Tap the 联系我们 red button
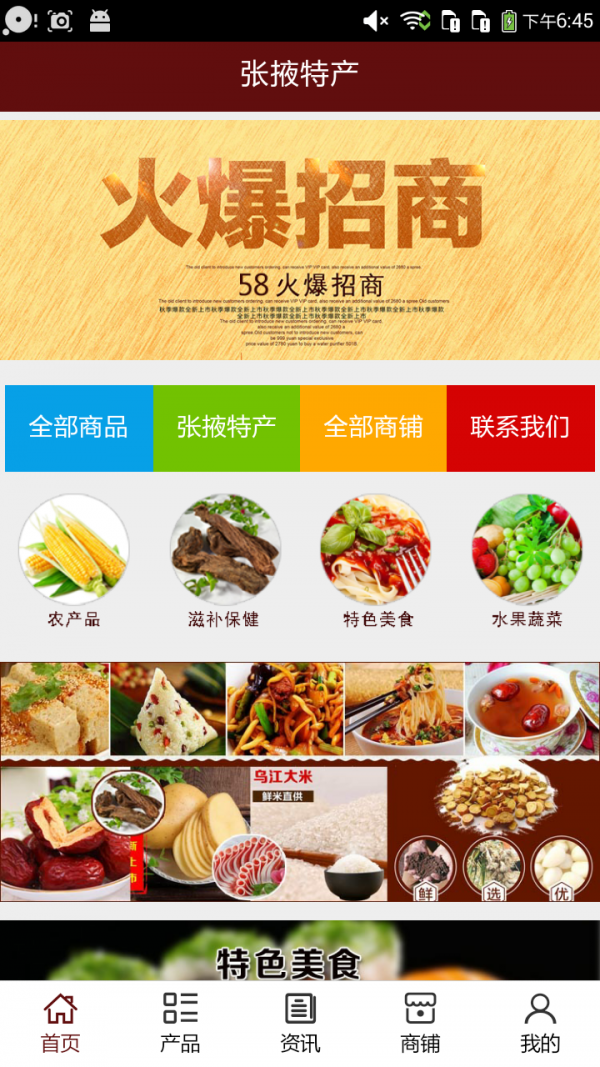The image size is (600, 1067). [520, 428]
